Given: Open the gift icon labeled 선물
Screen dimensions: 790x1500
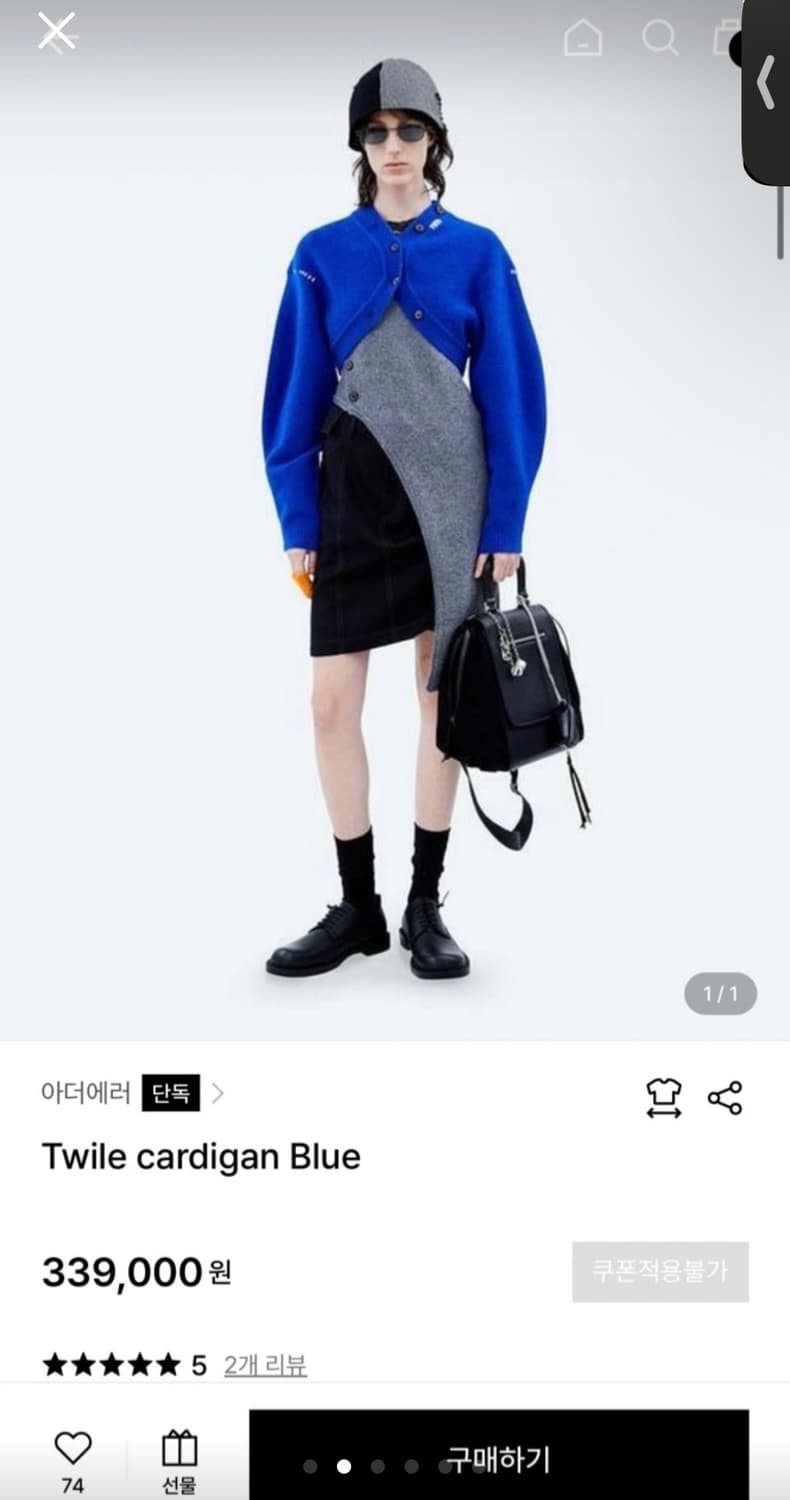Looking at the screenshot, I should coord(178,1455).
